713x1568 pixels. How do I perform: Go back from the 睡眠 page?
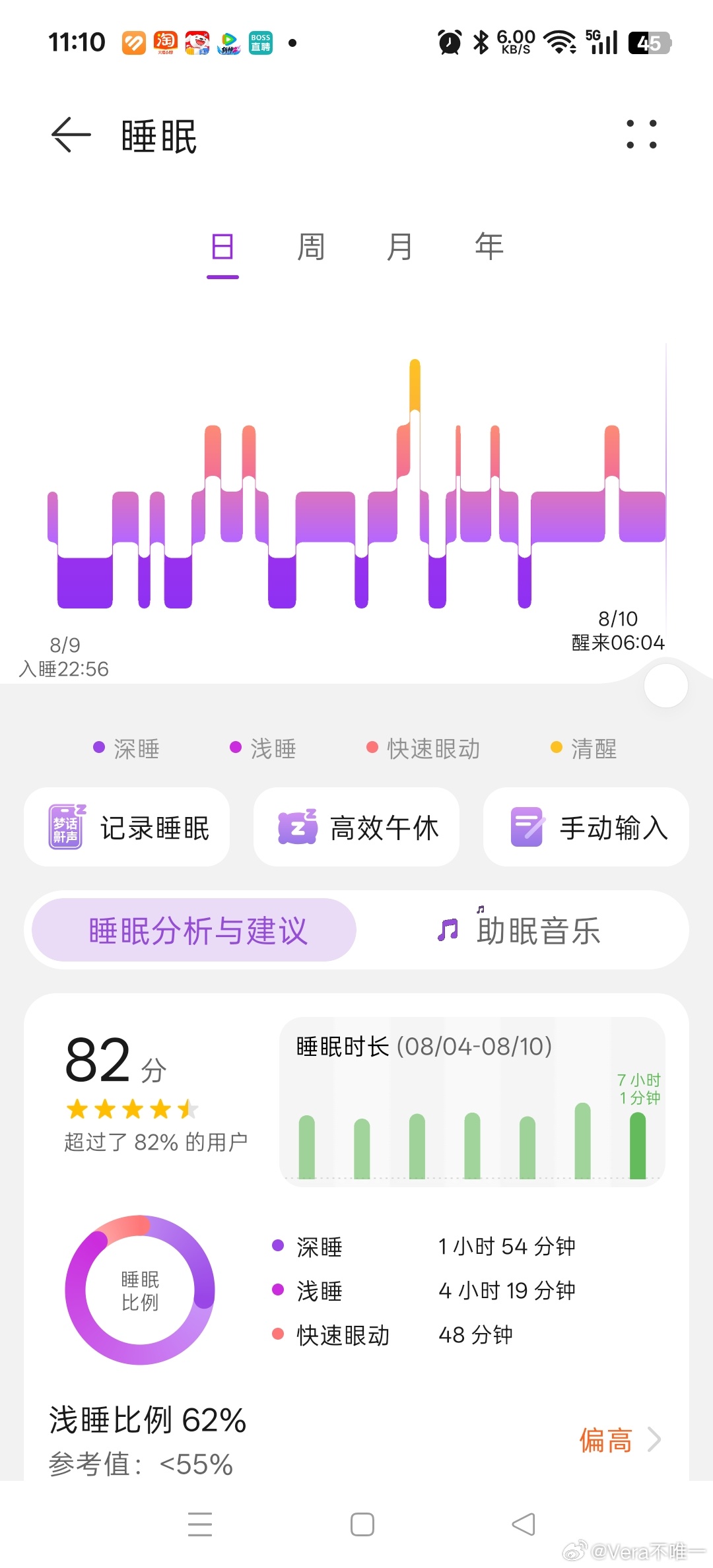pos(71,135)
